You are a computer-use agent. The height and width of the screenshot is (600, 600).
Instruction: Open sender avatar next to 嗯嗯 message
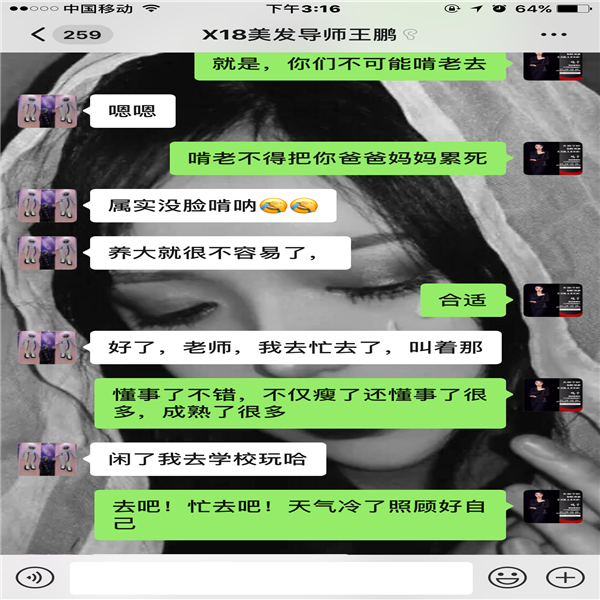pos(48,111)
